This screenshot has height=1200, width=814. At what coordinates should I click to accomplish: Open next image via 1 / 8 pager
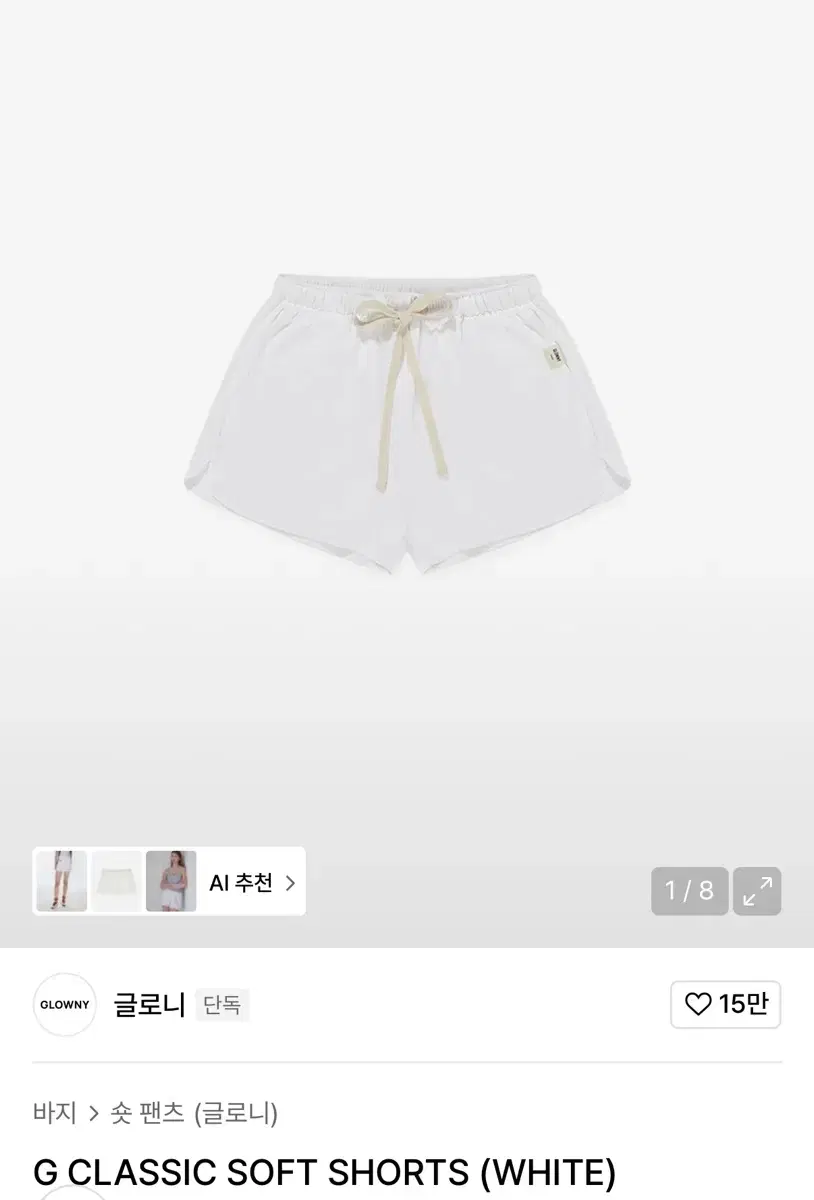coord(689,890)
